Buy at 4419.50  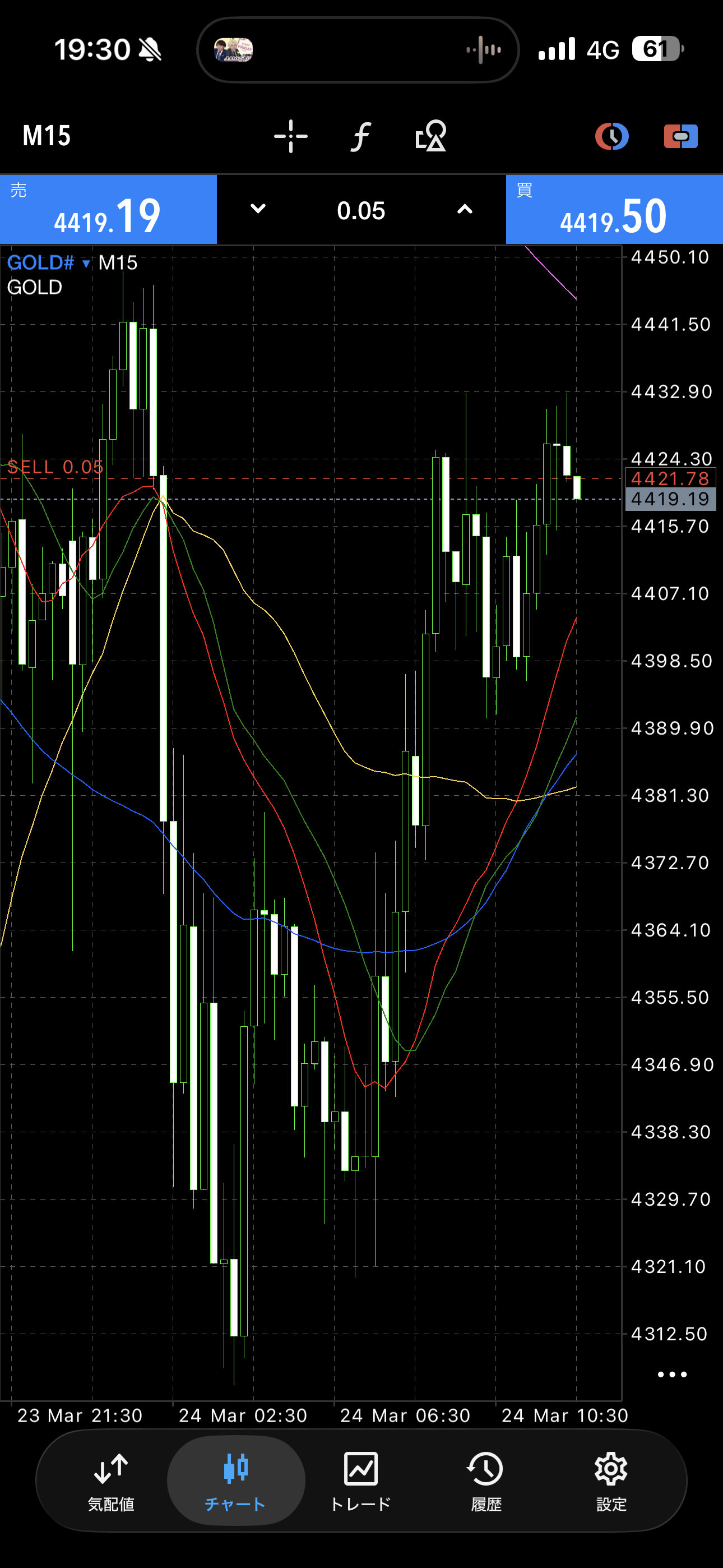click(x=614, y=210)
